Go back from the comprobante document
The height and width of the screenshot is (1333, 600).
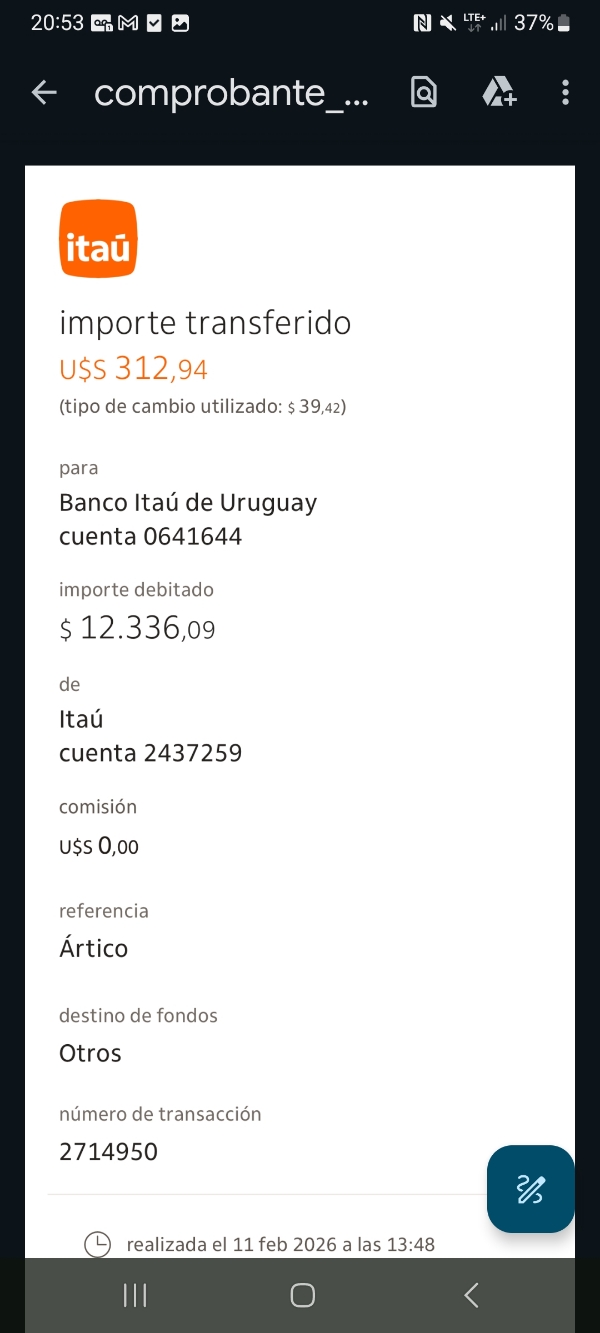pyautogui.click(x=44, y=93)
